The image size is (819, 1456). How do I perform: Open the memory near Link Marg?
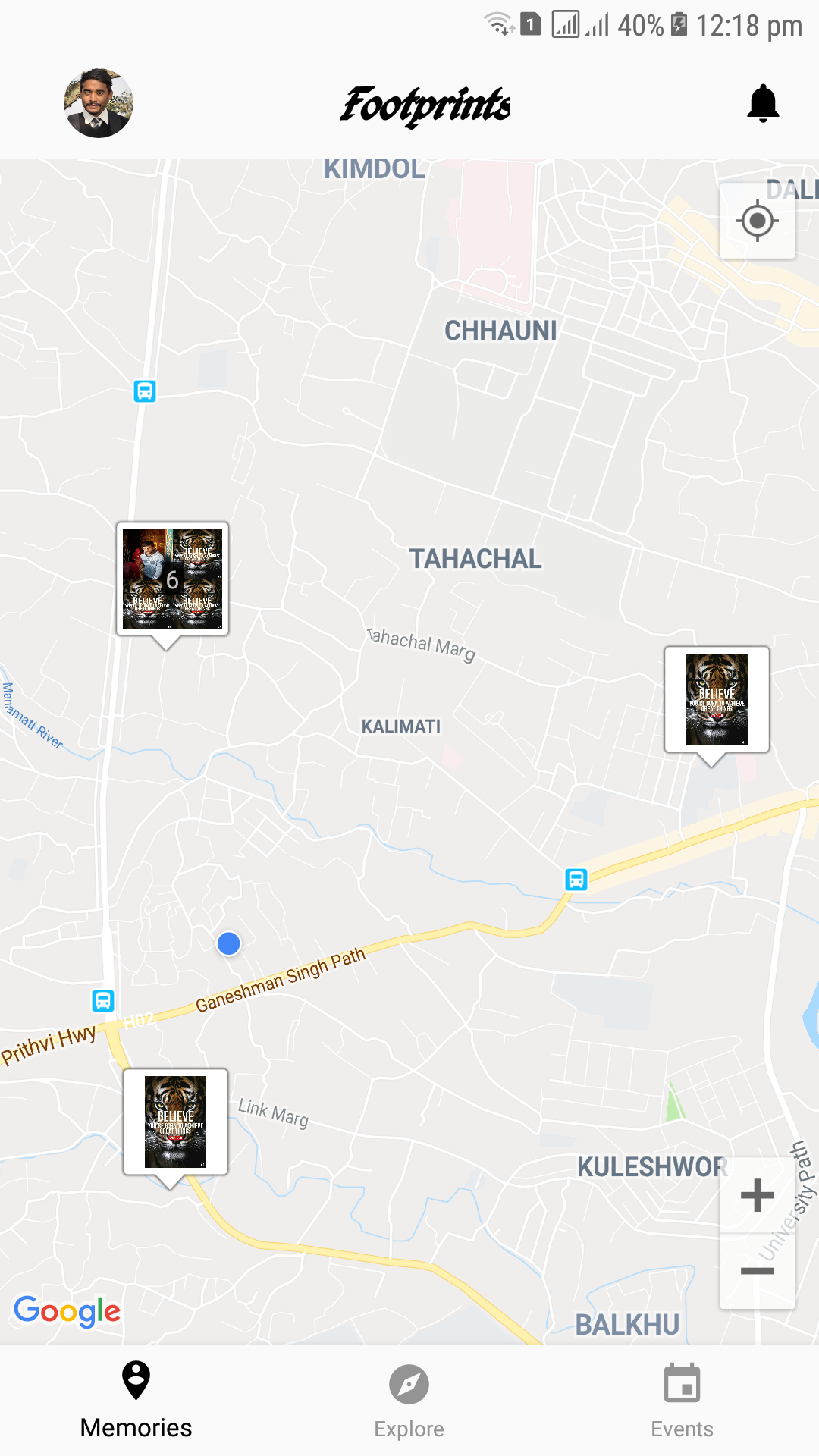(175, 1122)
